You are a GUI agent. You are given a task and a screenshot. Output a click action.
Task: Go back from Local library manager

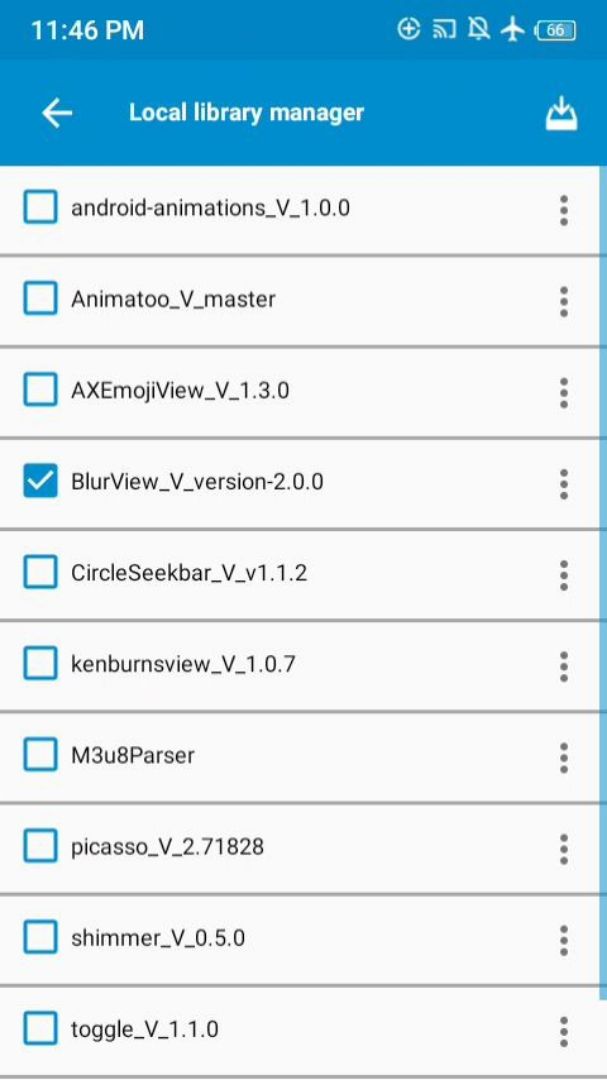[x=57, y=113]
